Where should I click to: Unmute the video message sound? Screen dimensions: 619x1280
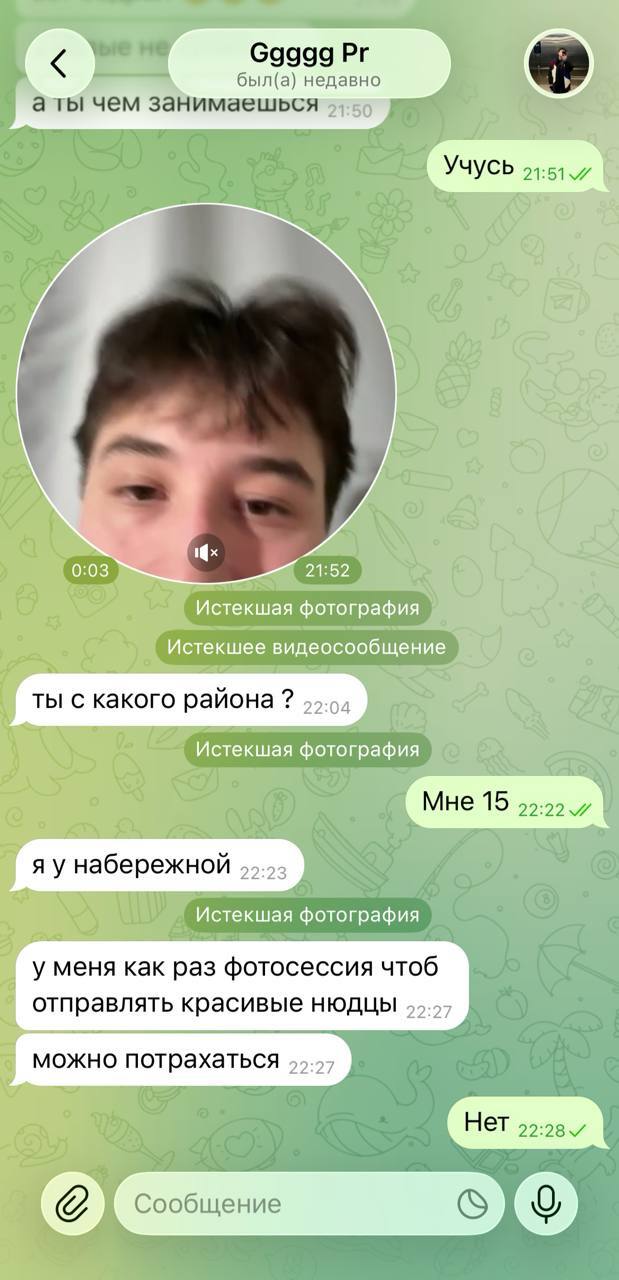(206, 552)
